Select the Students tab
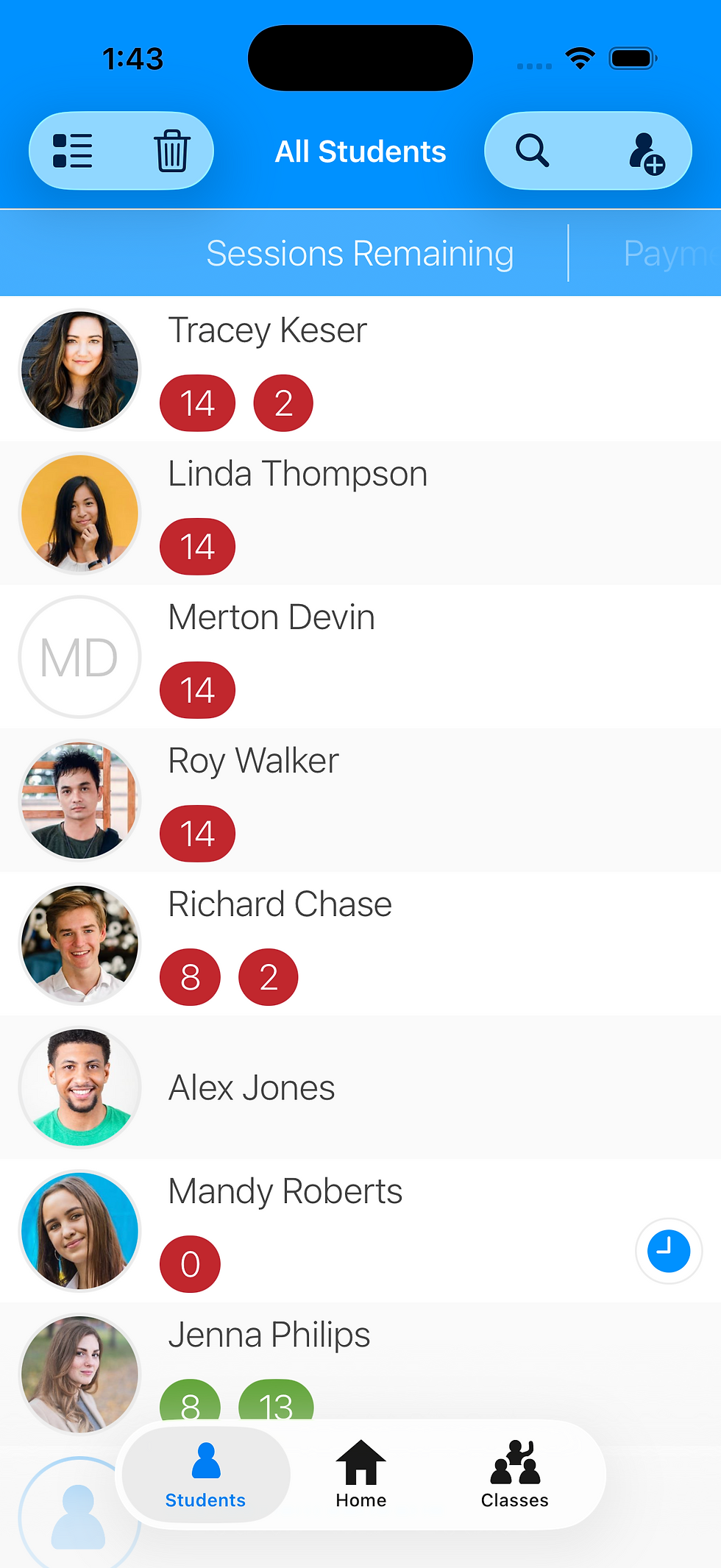This screenshot has height=1568, width=721. 206,1475
